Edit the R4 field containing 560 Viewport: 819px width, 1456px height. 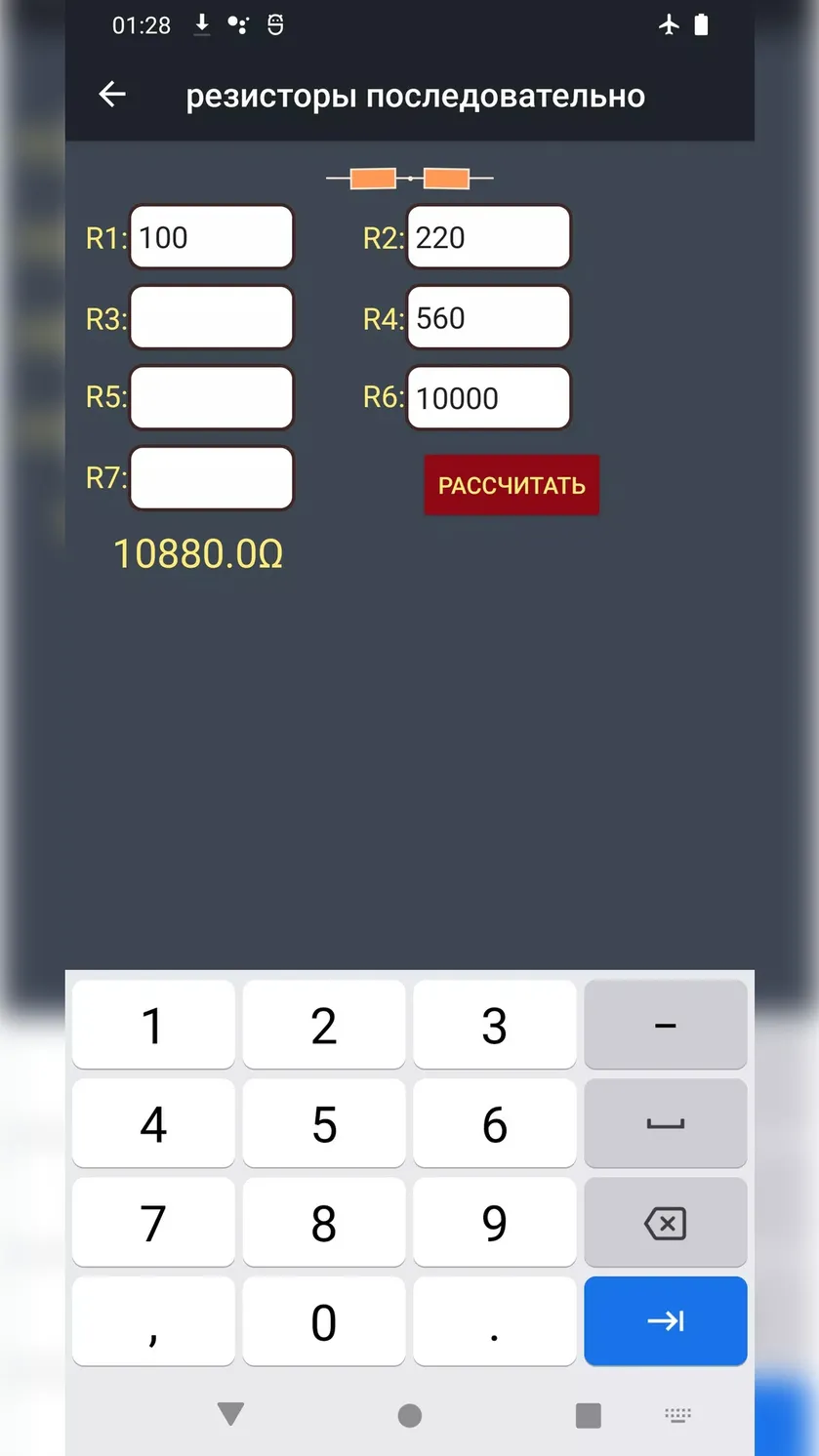click(x=488, y=317)
